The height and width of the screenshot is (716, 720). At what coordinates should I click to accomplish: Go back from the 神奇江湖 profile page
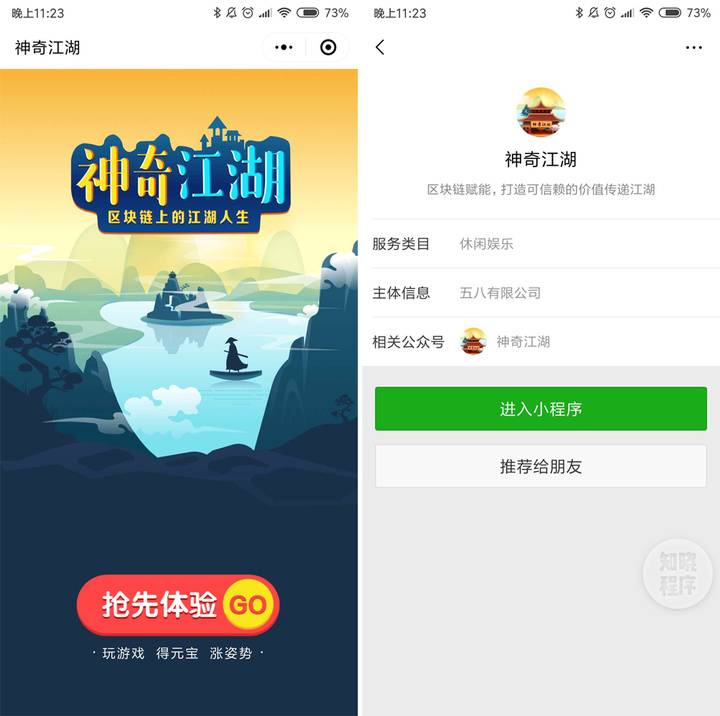pos(380,47)
